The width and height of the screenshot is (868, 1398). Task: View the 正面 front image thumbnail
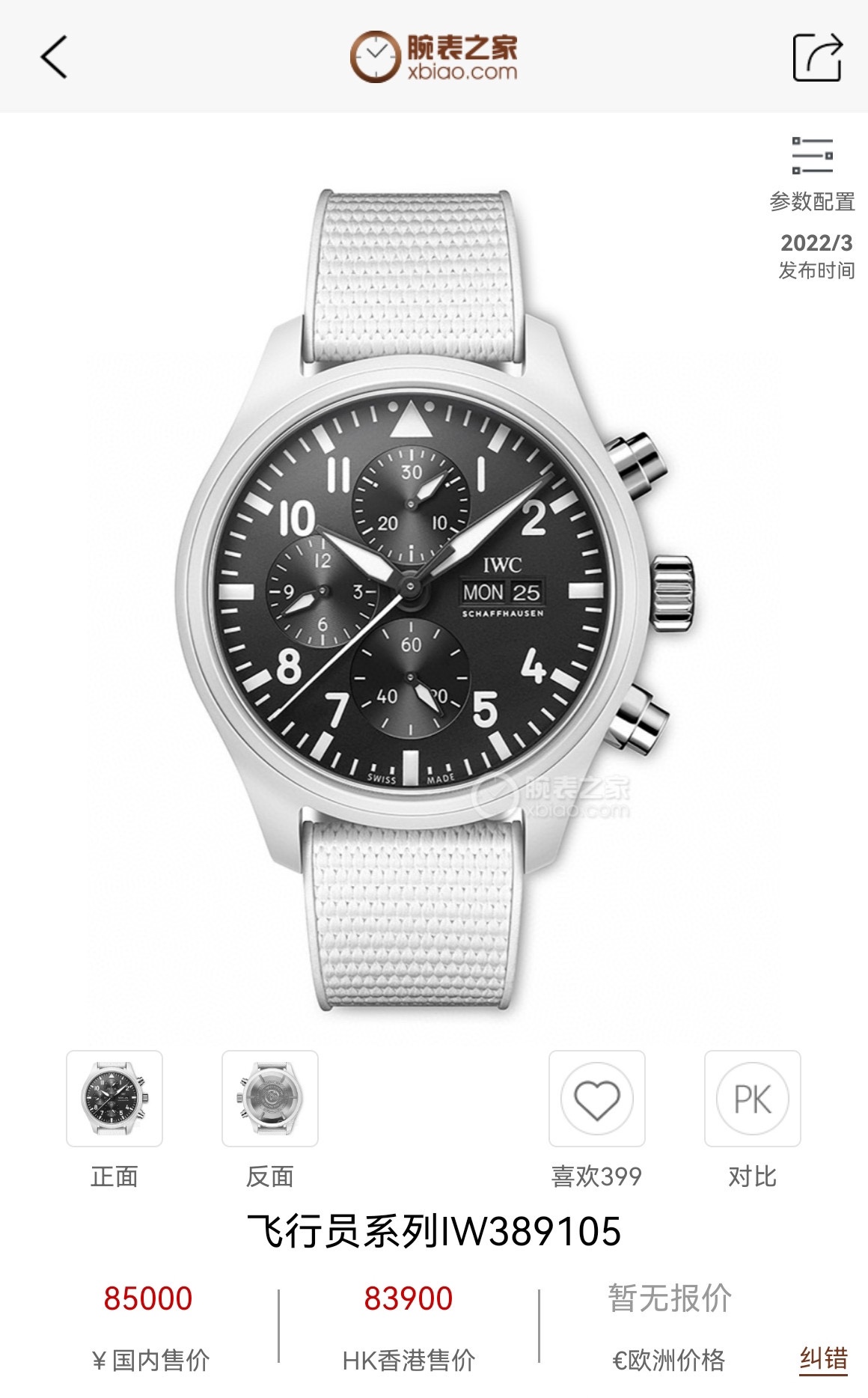pos(114,1098)
